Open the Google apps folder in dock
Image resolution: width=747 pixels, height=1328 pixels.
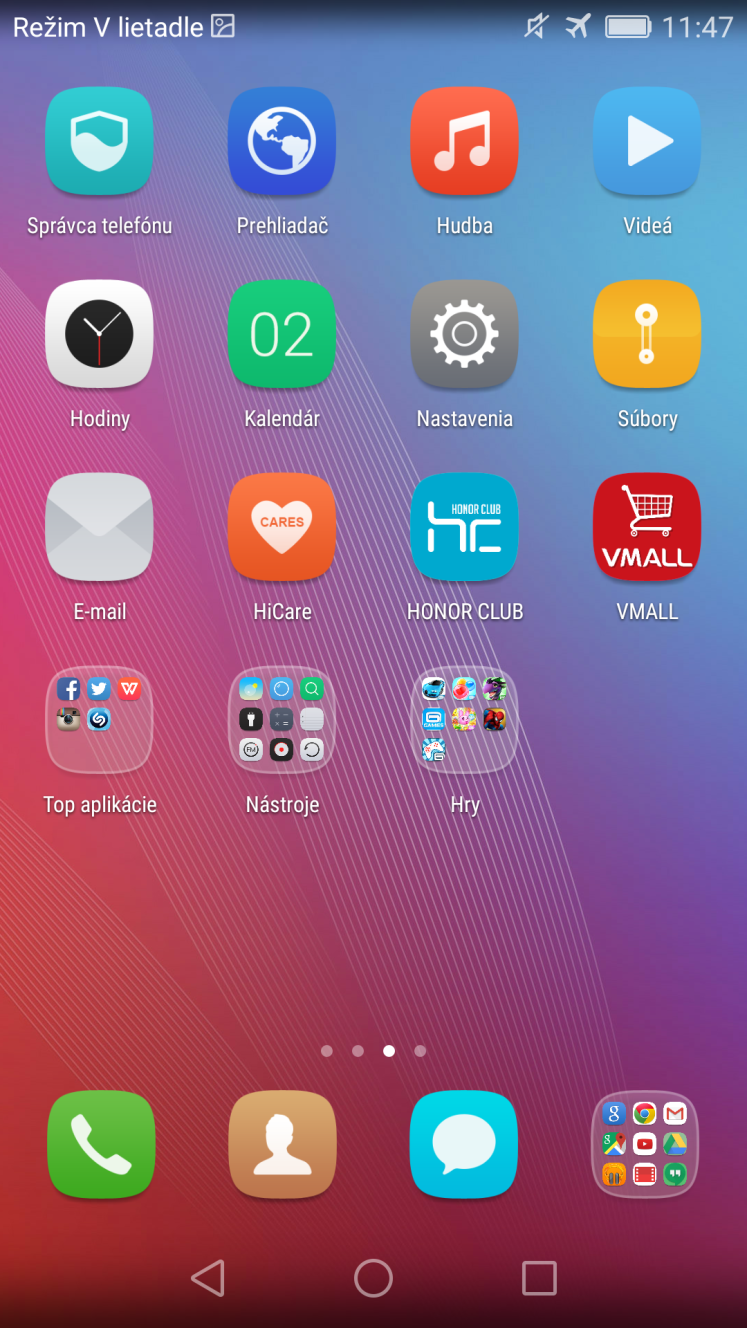click(x=645, y=1144)
